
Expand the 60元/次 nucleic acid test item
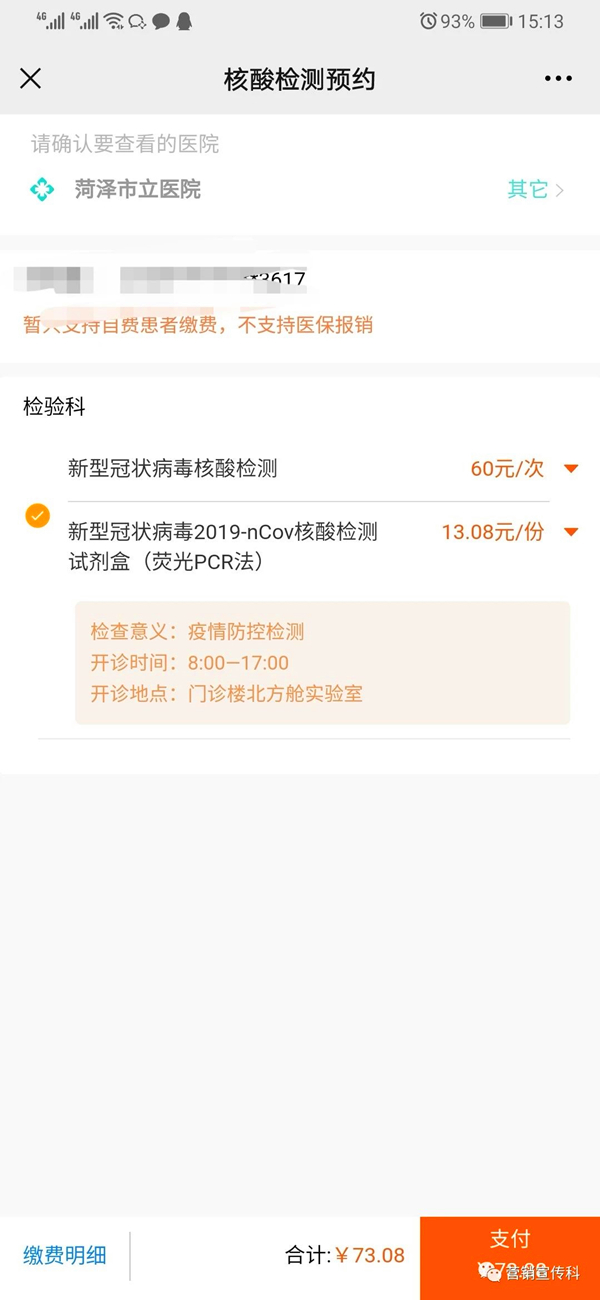pos(571,469)
